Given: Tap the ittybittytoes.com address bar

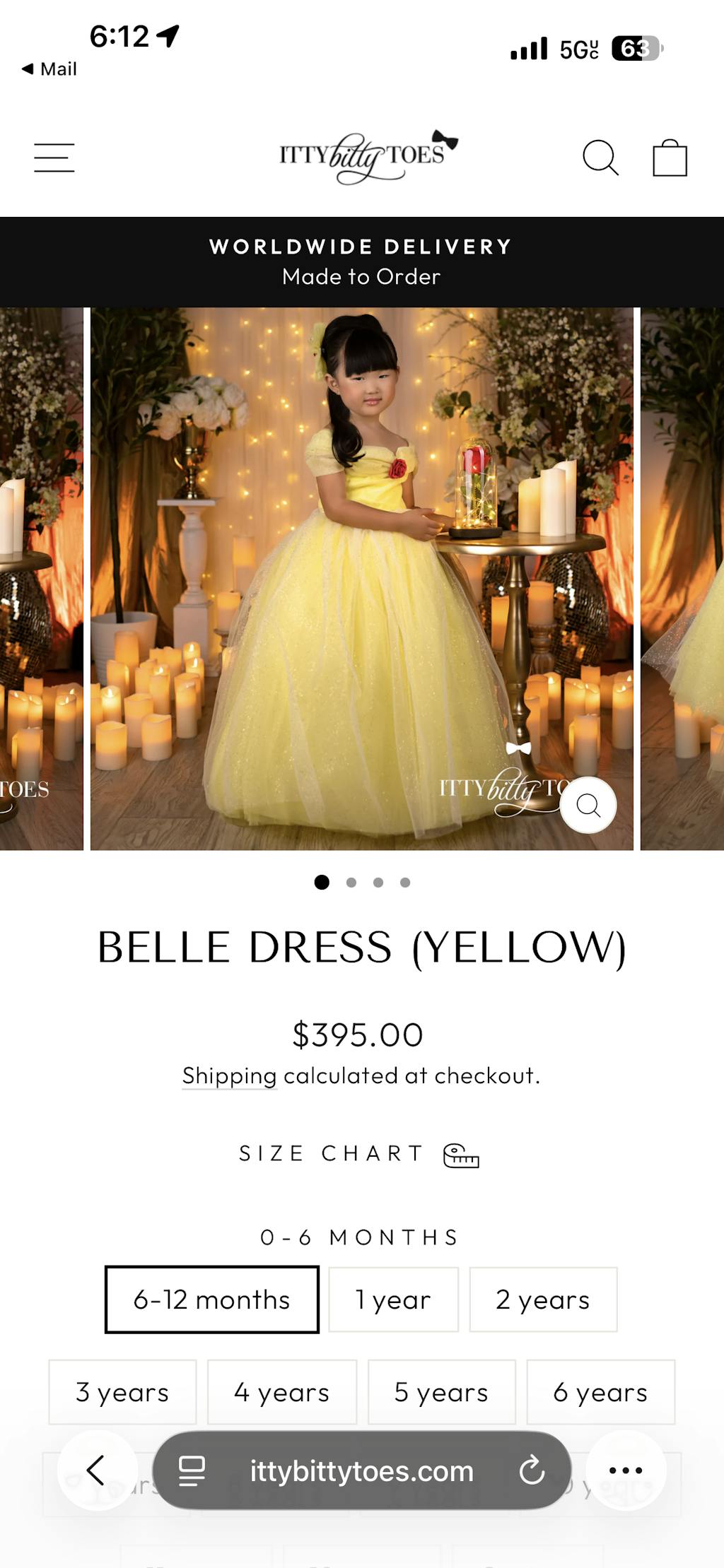Looking at the screenshot, I should 361,1471.
